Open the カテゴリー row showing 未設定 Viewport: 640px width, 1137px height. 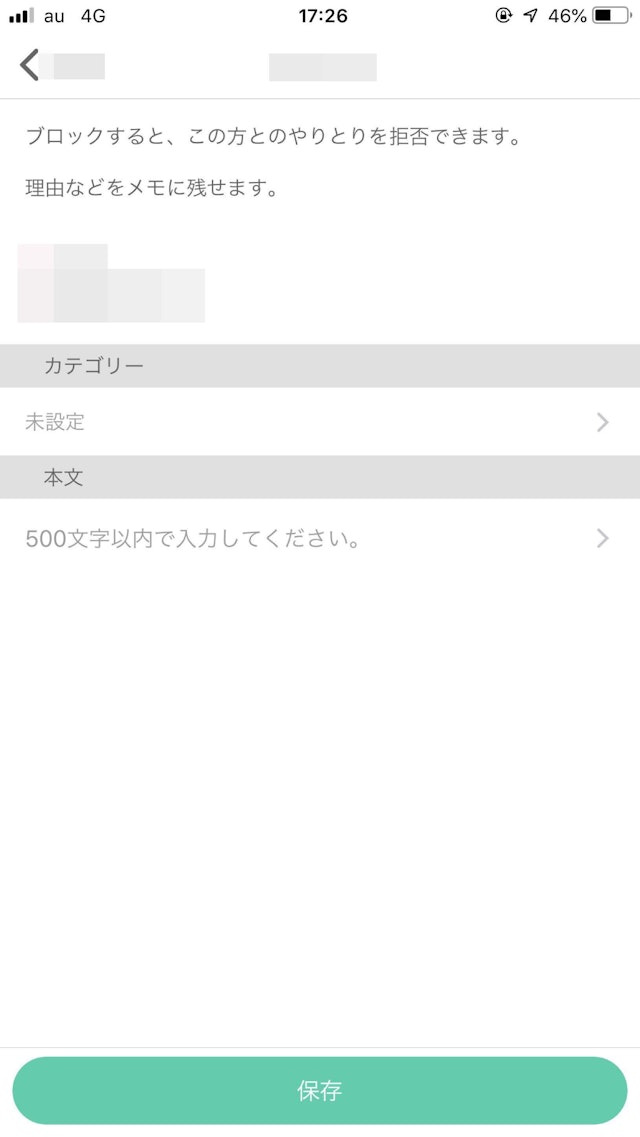(x=319, y=422)
